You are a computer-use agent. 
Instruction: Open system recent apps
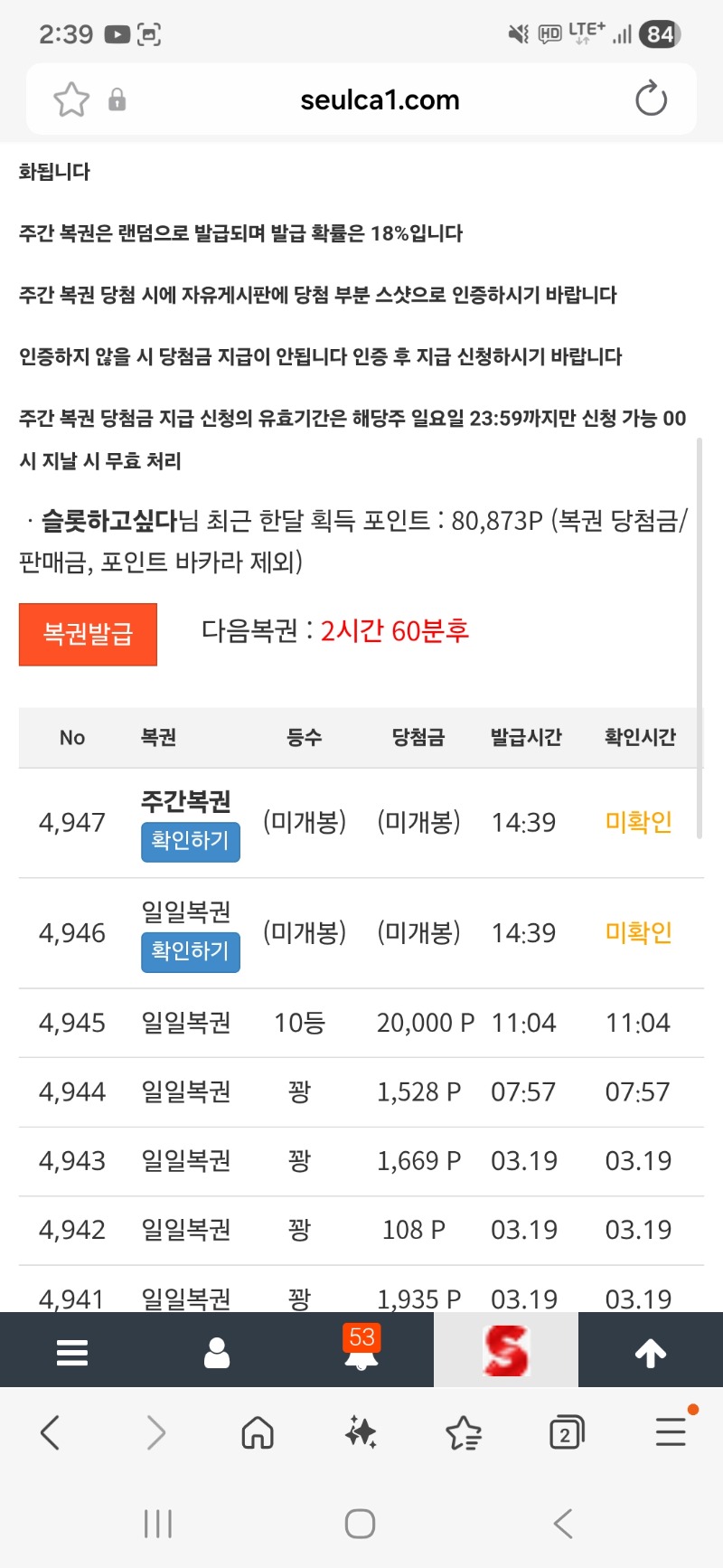(158, 1524)
